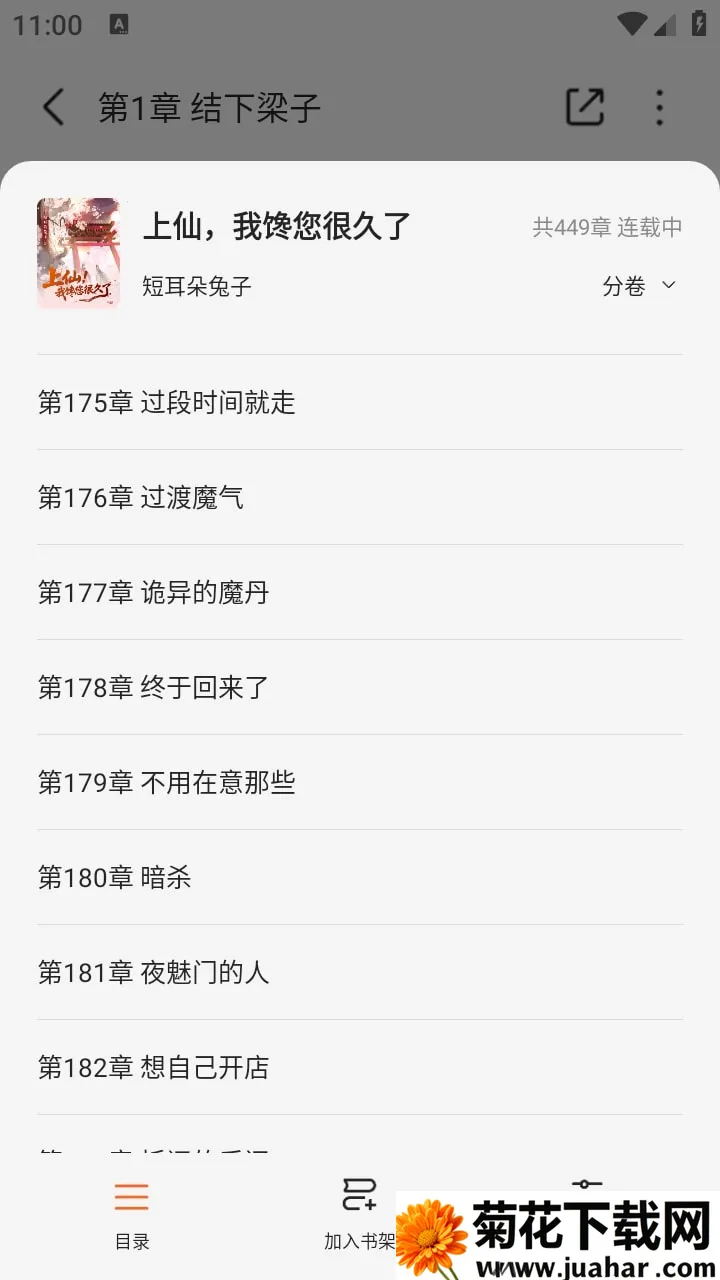
Task: Open chapter 第177章 诡异的魔丹
Action: (154, 593)
